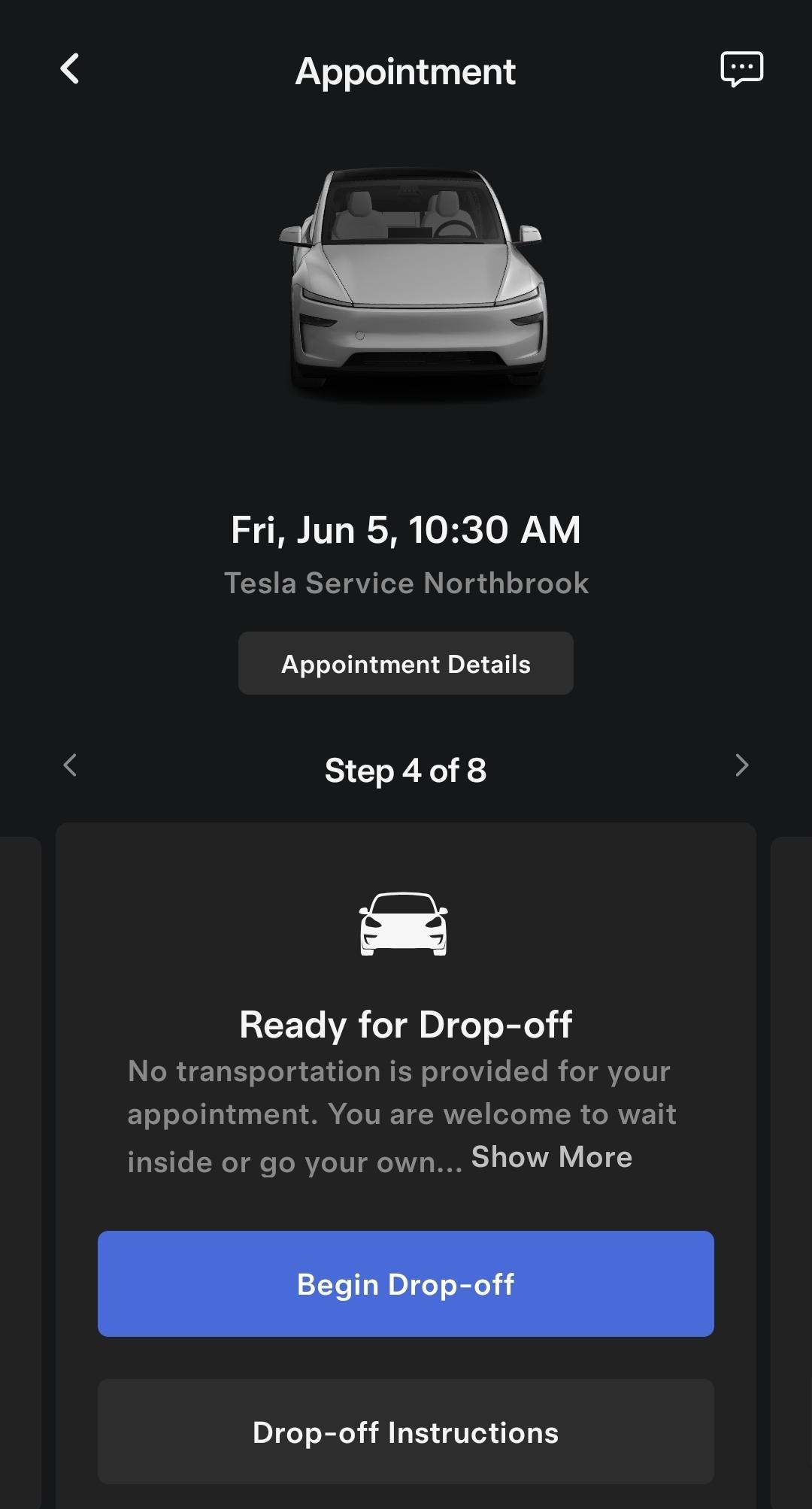Image resolution: width=812 pixels, height=1509 pixels.
Task: Go back from the Appointment screen
Action: 70,69
